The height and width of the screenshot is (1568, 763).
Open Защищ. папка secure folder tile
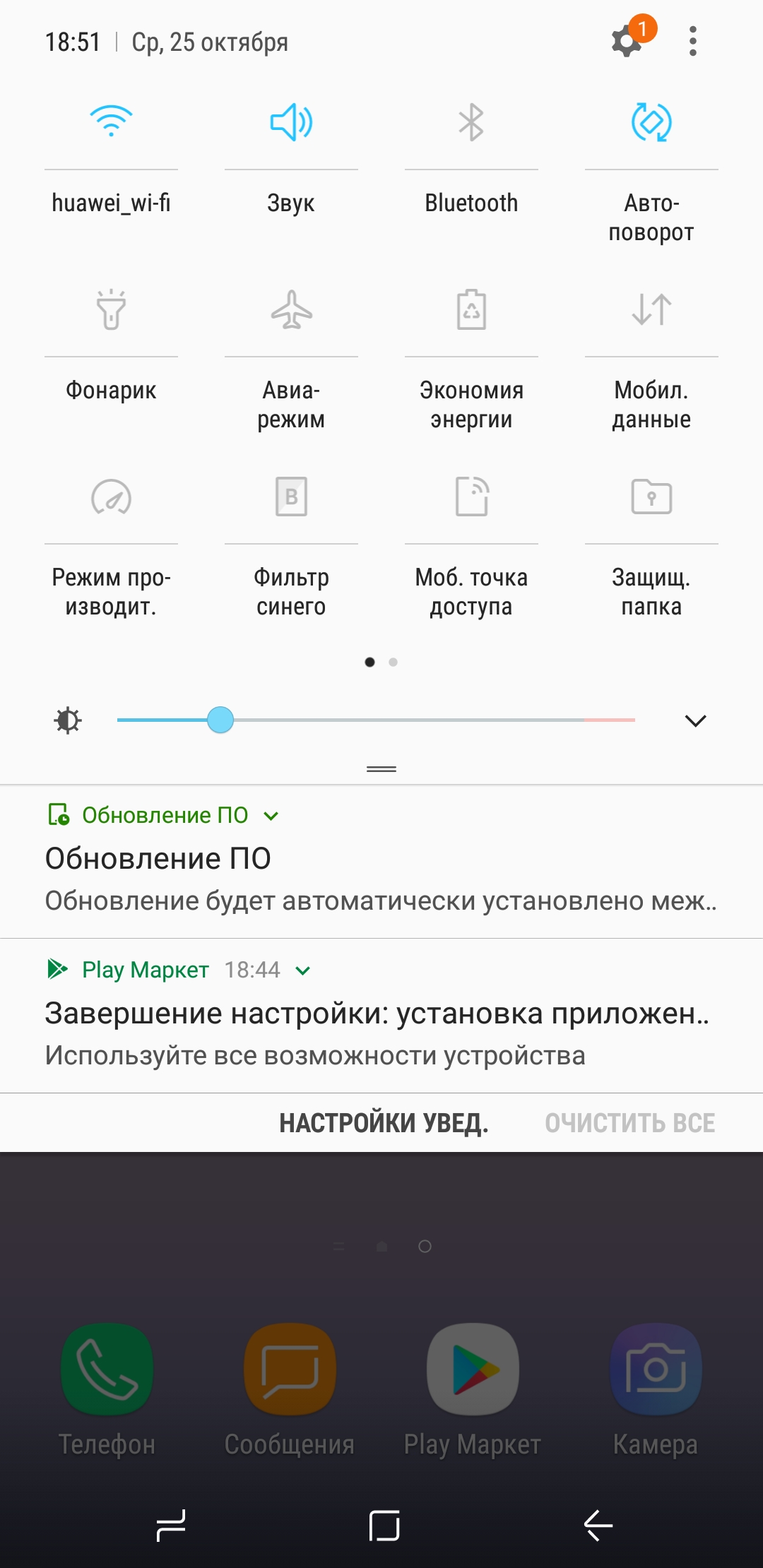pos(651,497)
